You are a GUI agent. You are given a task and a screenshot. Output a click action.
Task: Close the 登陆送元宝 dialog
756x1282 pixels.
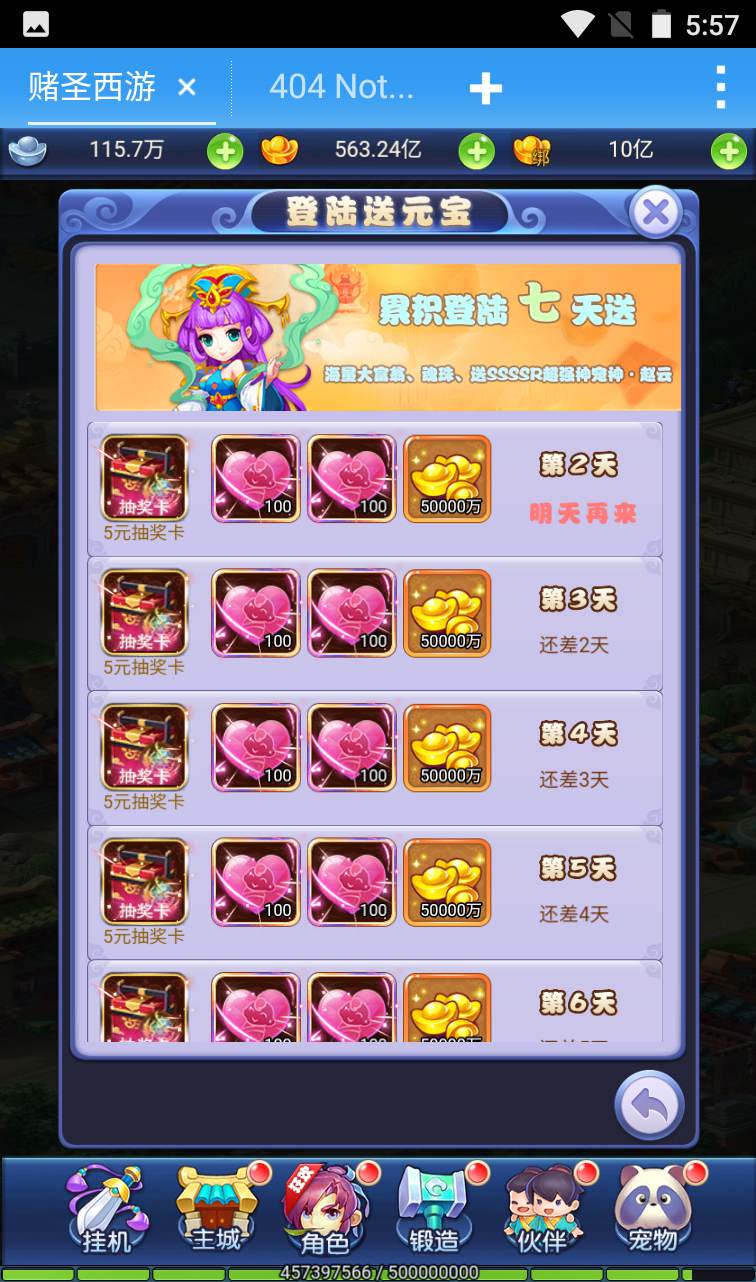click(x=655, y=212)
